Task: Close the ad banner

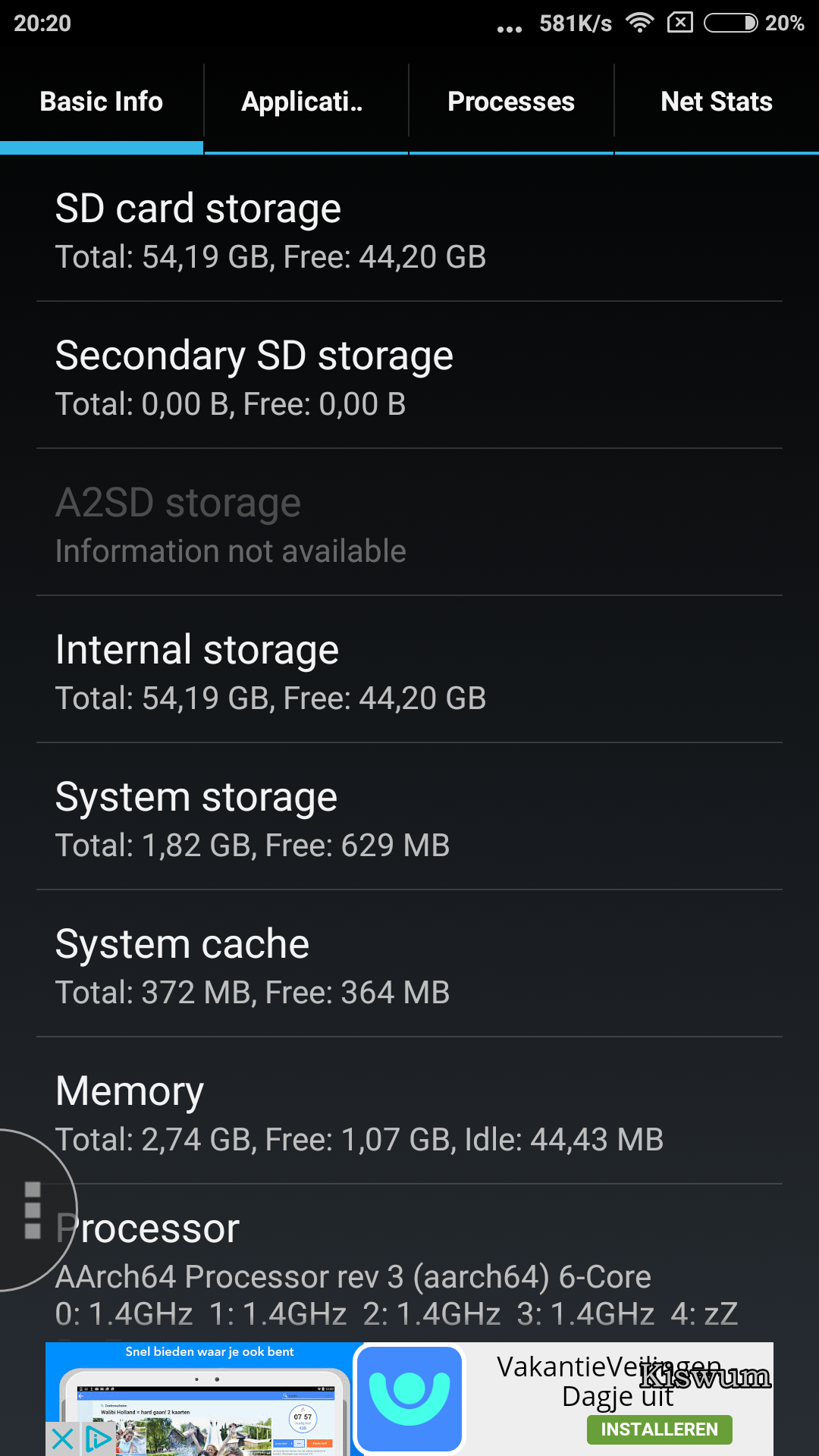Action: pos(63,1439)
